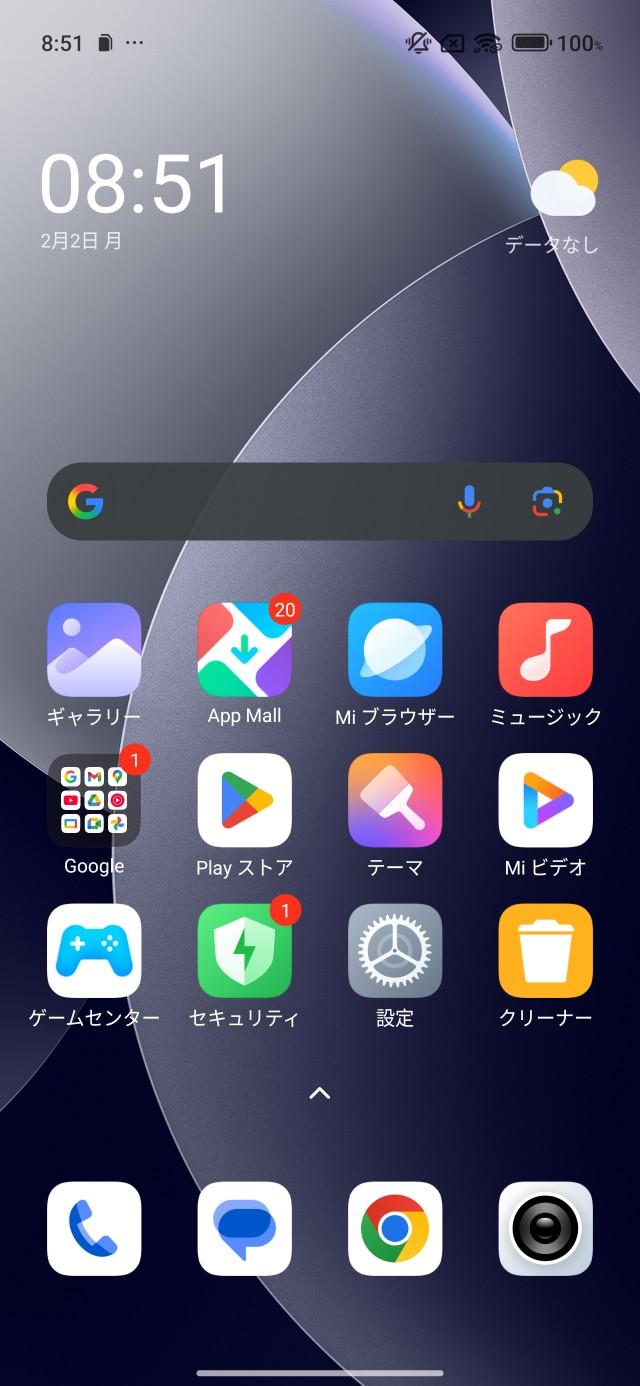Open the ギャラリー app
The height and width of the screenshot is (1386, 640).
94,650
